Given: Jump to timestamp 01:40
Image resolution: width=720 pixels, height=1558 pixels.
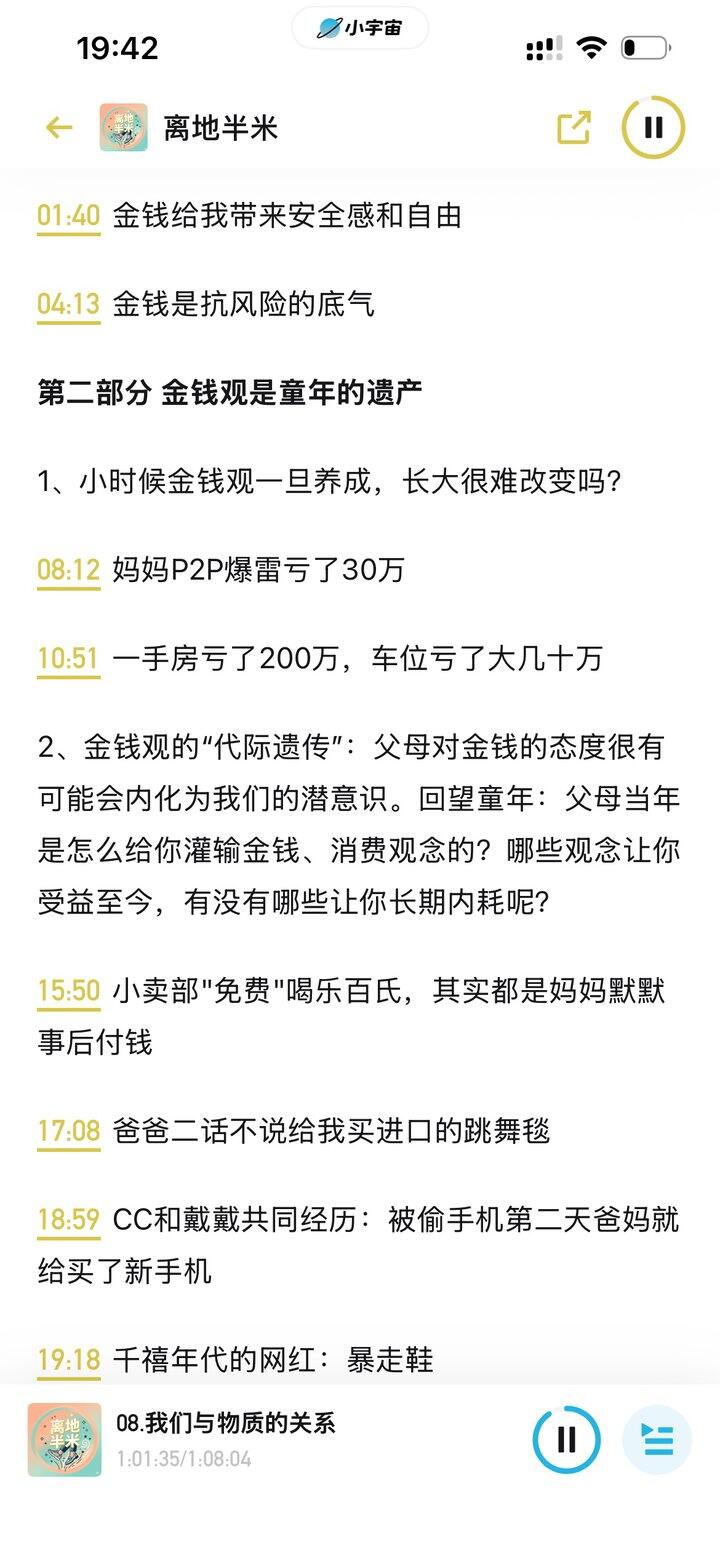Looking at the screenshot, I should [x=69, y=215].
